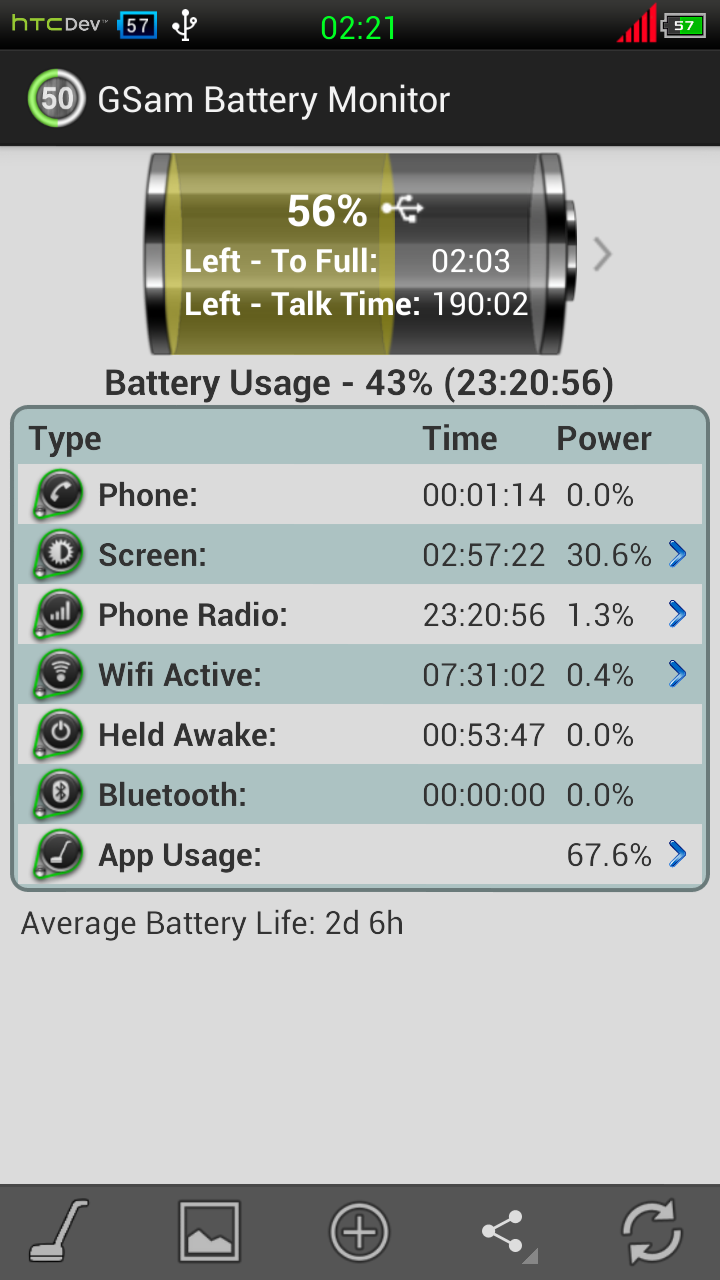The width and height of the screenshot is (720, 1280).
Task: Open the App Usage (sweeper) toolbar icon
Action: tap(60, 1231)
